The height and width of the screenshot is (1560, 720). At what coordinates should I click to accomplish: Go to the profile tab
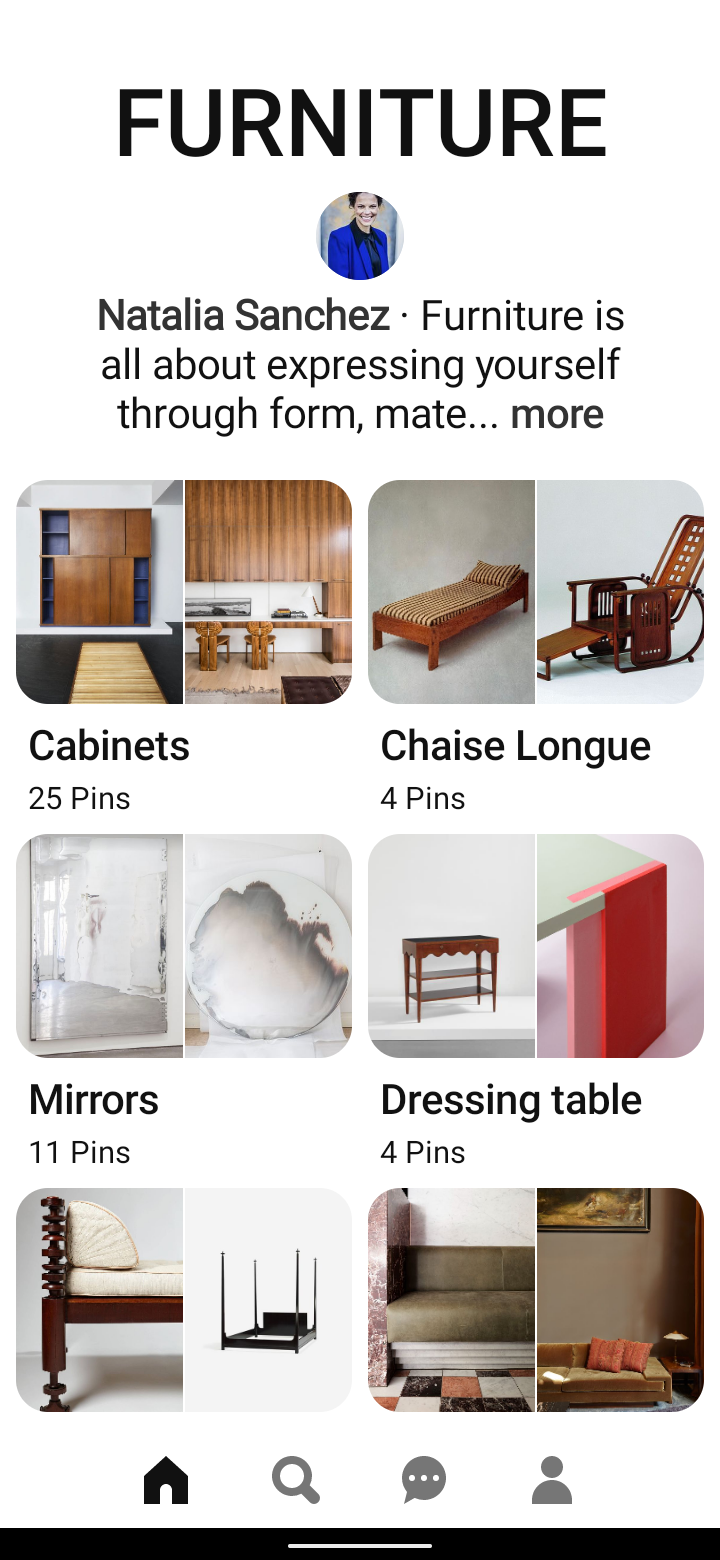(552, 1480)
